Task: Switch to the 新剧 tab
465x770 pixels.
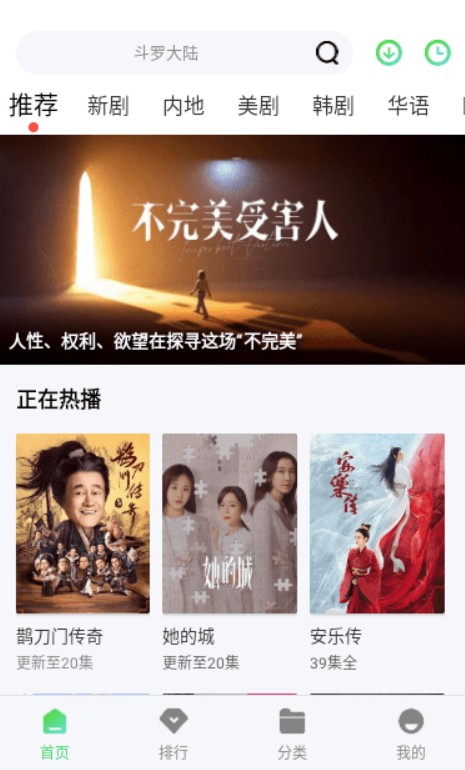Action: point(109,106)
